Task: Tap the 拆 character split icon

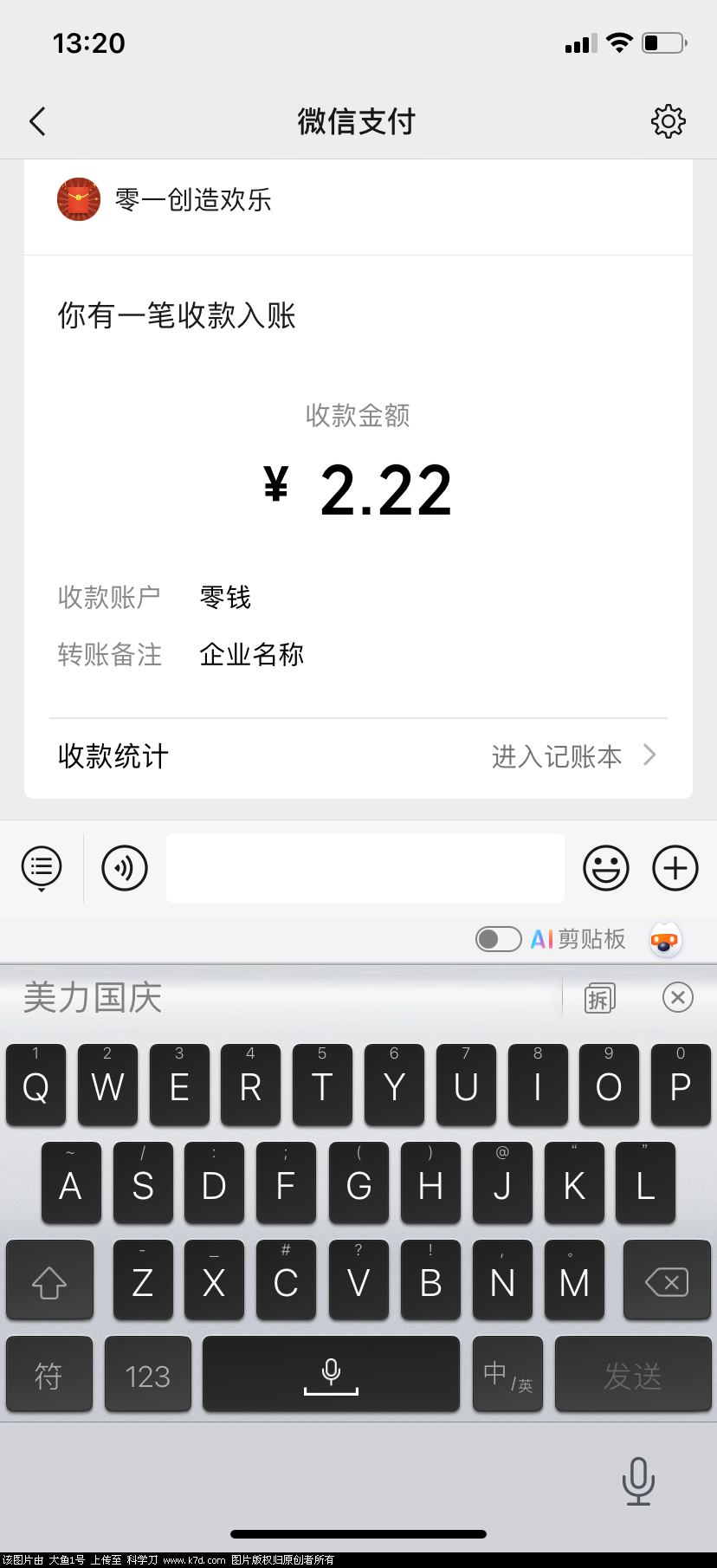Action: tap(599, 999)
